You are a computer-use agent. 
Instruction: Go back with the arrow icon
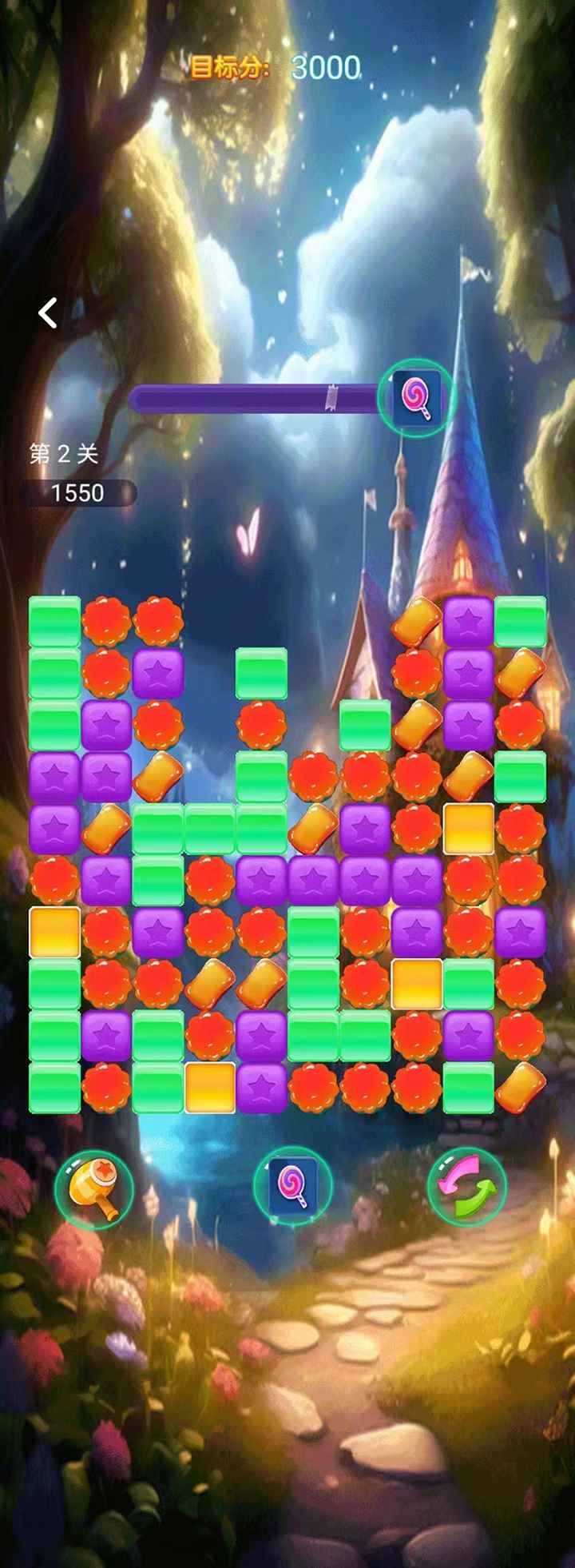[x=48, y=312]
